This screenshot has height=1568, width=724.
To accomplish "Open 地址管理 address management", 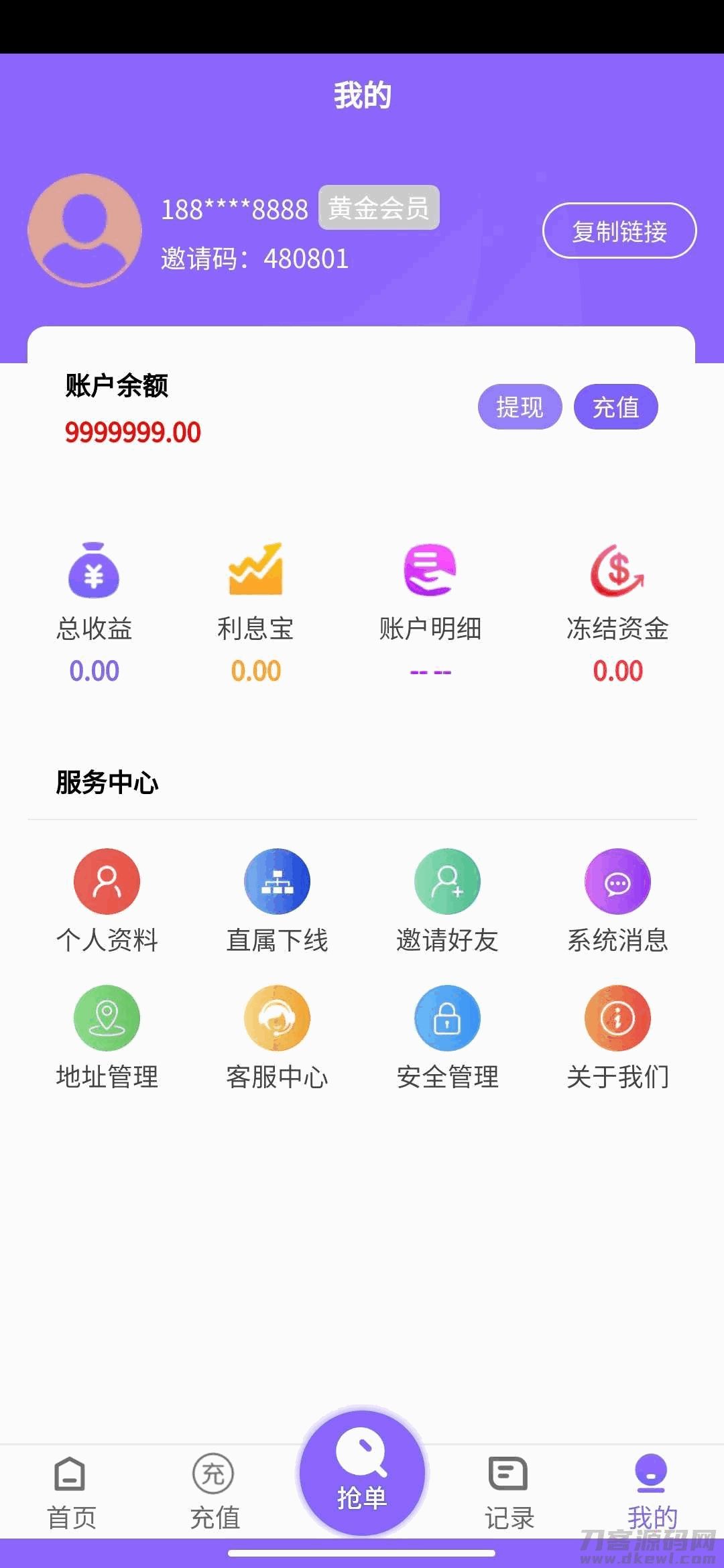I will (x=107, y=1037).
